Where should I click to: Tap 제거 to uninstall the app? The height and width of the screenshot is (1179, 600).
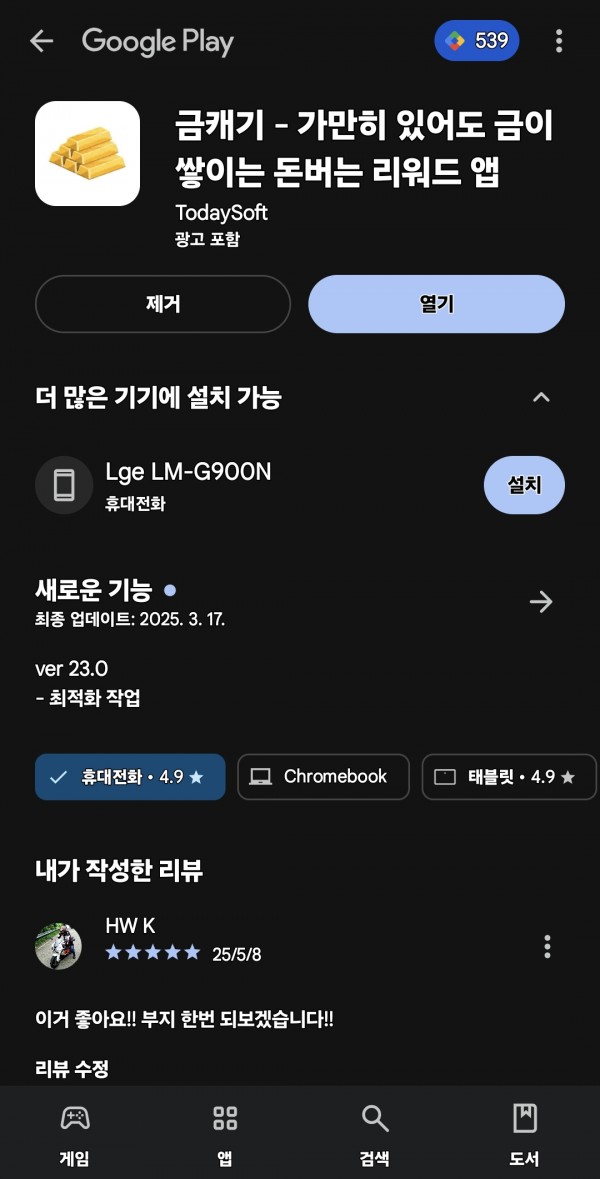pos(163,304)
